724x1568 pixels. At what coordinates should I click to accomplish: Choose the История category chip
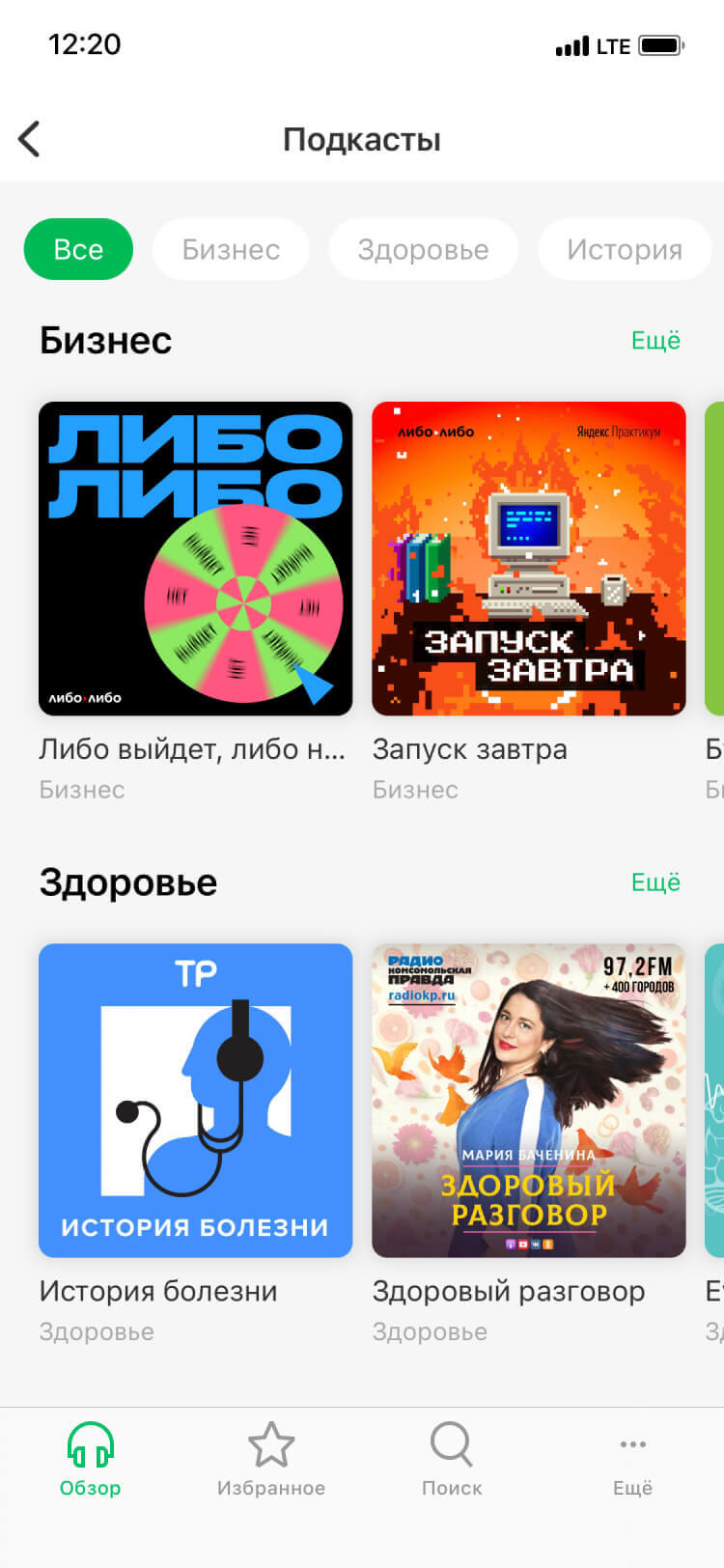tap(624, 249)
